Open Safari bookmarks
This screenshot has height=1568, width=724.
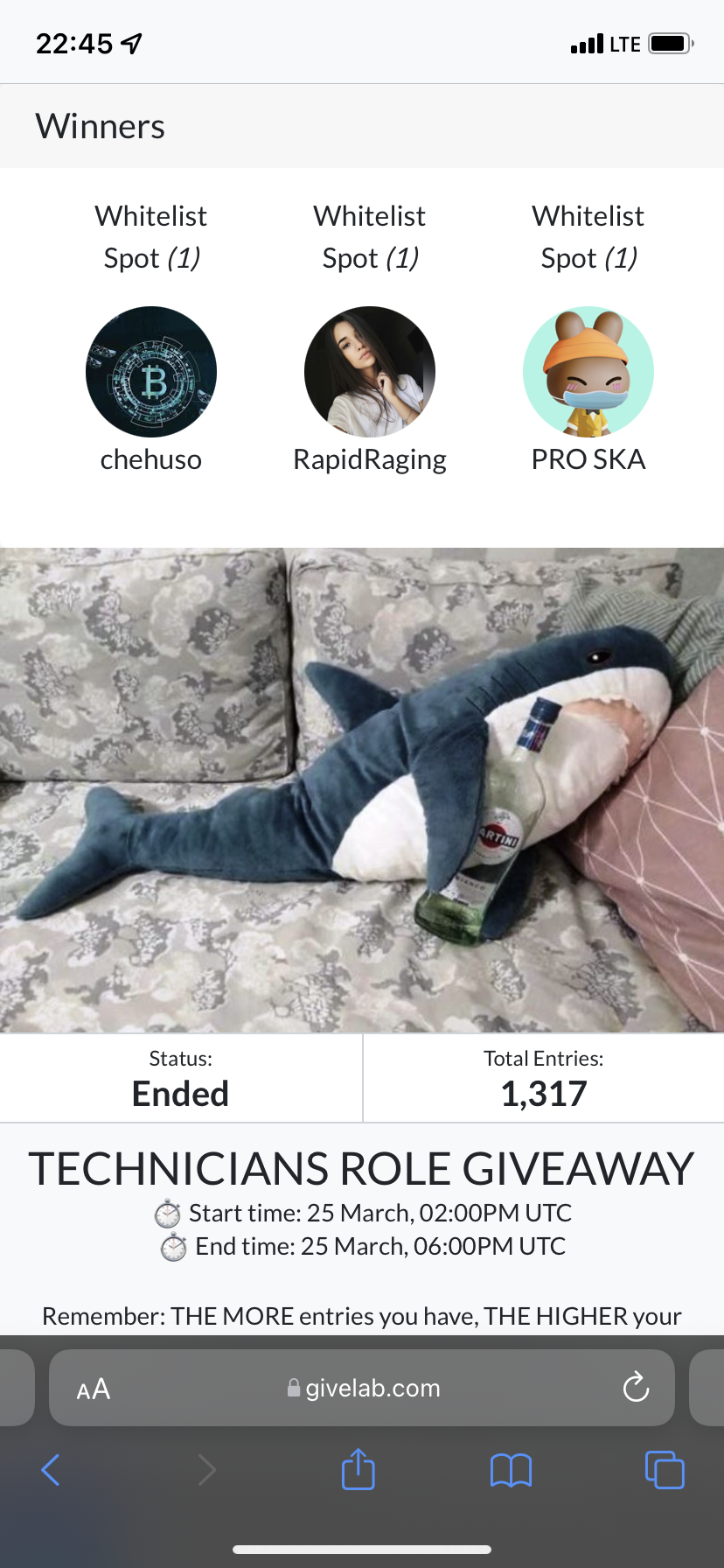tap(512, 1471)
